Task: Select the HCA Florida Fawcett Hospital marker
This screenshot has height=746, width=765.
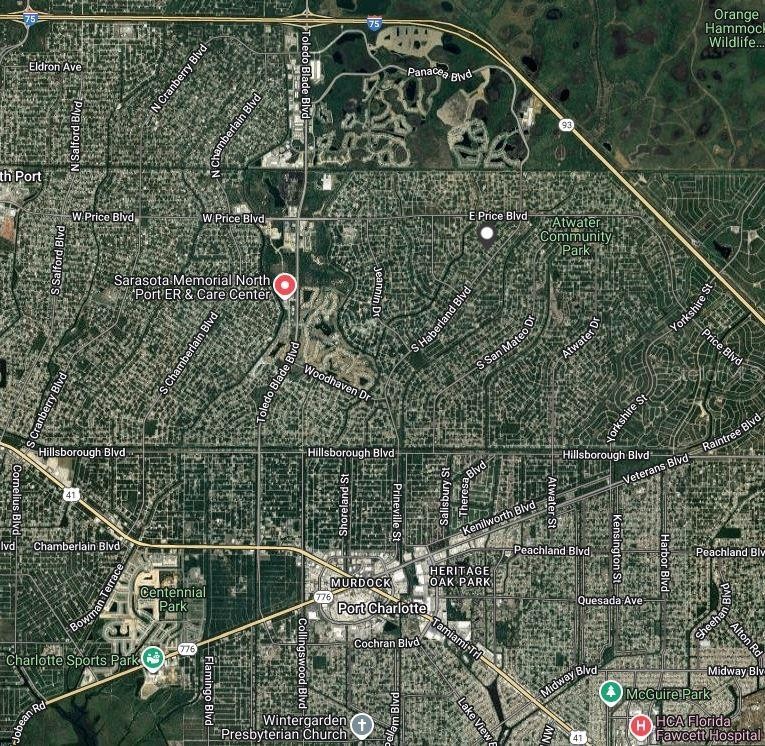Action: (638, 725)
